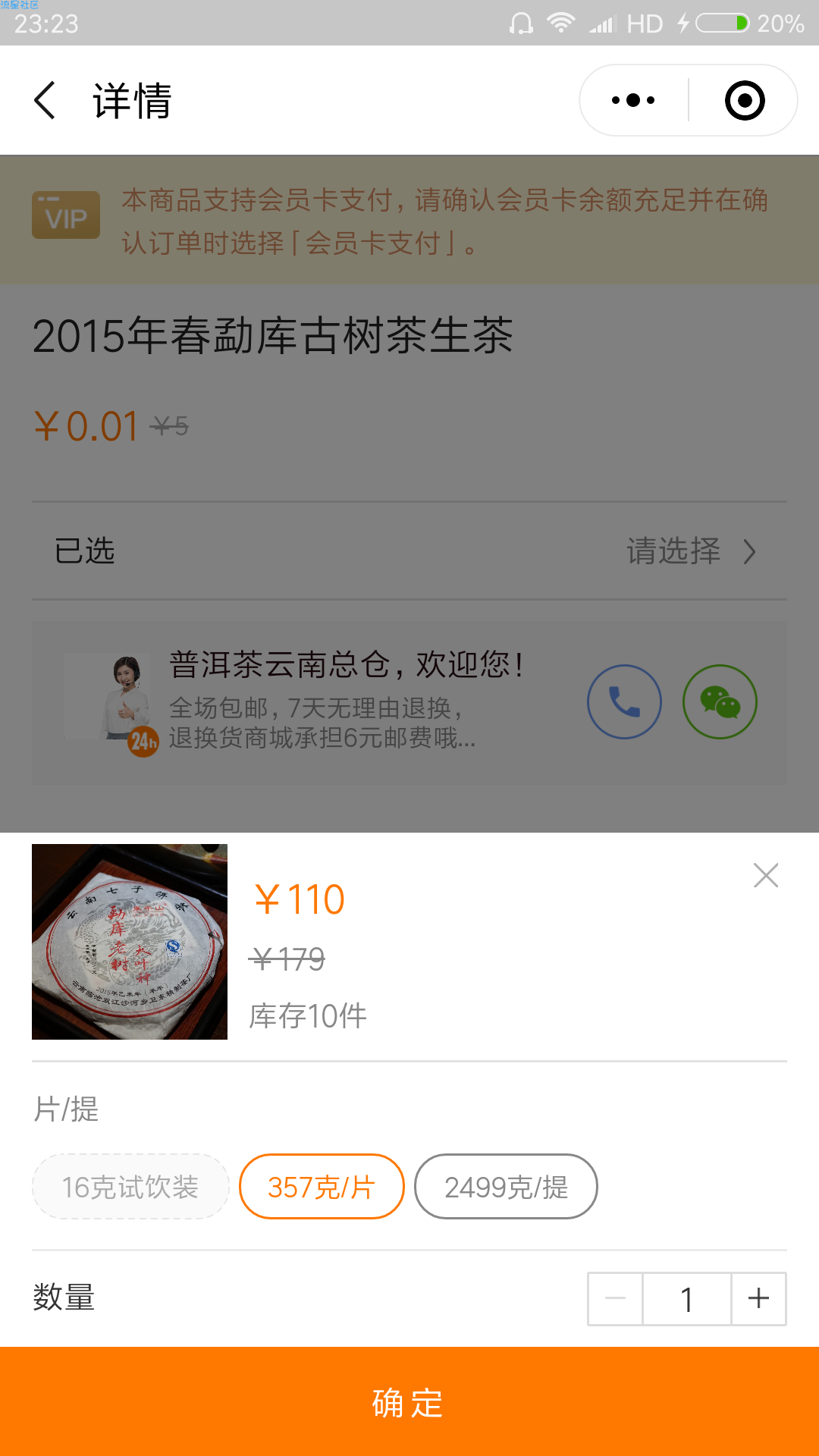Select the 357克/片 option
The width and height of the screenshot is (819, 1456).
pos(322,1186)
